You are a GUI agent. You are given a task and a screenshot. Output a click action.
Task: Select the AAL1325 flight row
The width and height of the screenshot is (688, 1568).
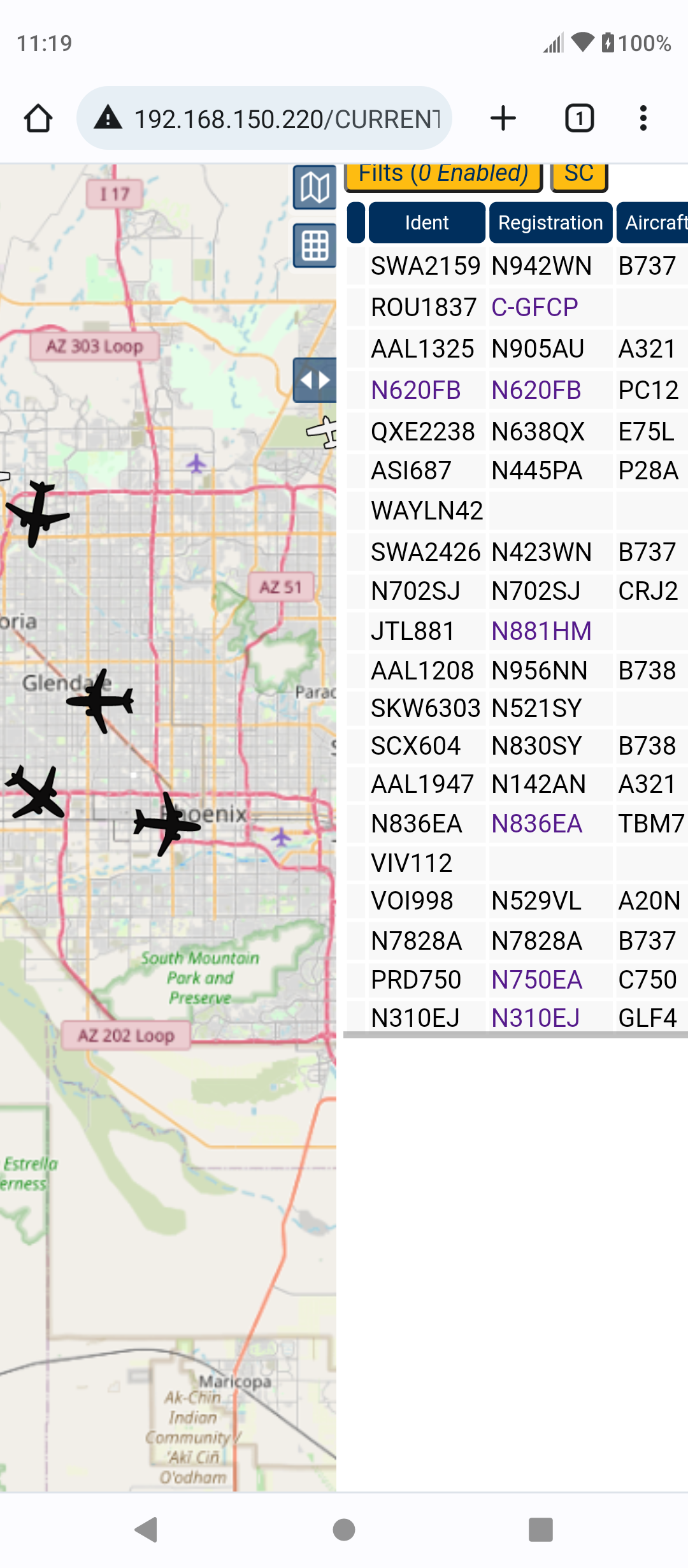[x=517, y=349]
